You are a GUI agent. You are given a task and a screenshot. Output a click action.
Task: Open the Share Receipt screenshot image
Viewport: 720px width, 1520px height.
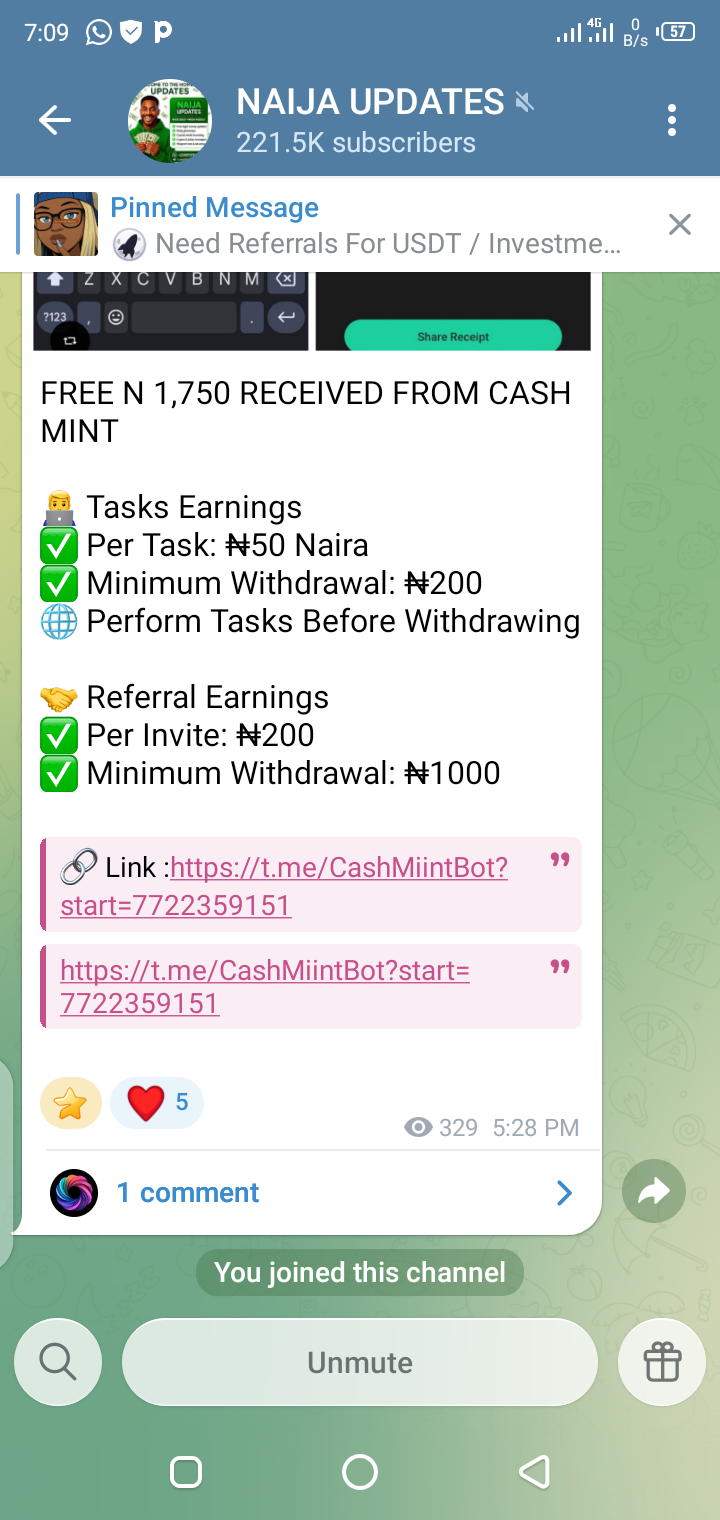453,312
